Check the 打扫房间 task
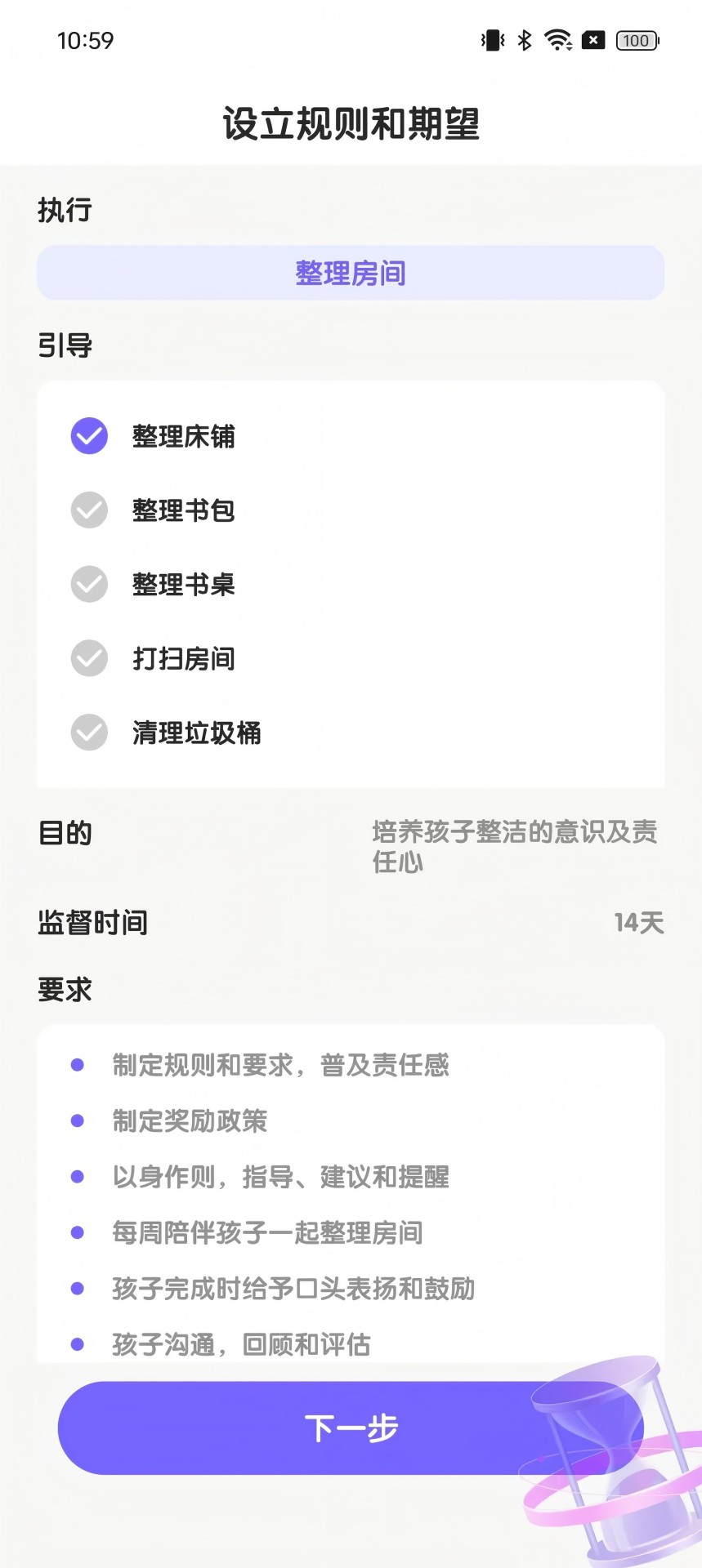 point(88,658)
